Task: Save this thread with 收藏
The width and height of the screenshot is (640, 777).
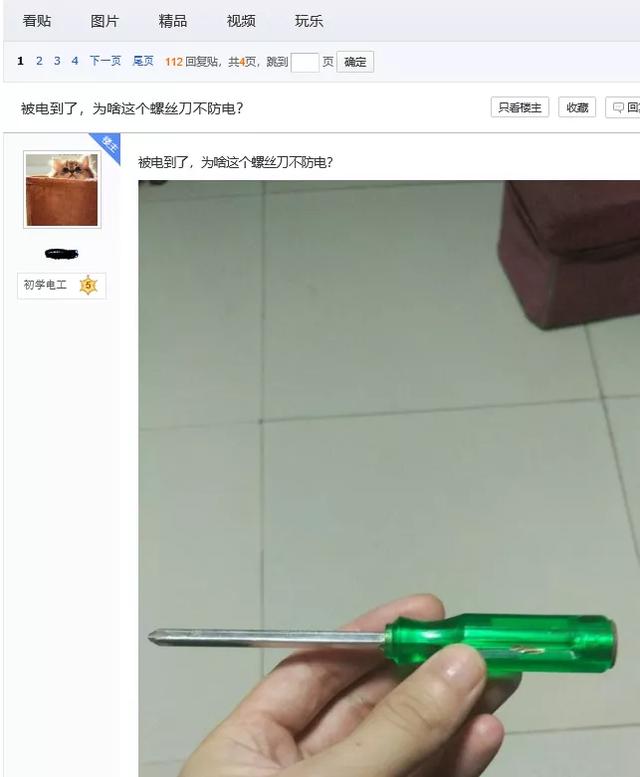Action: (x=577, y=108)
